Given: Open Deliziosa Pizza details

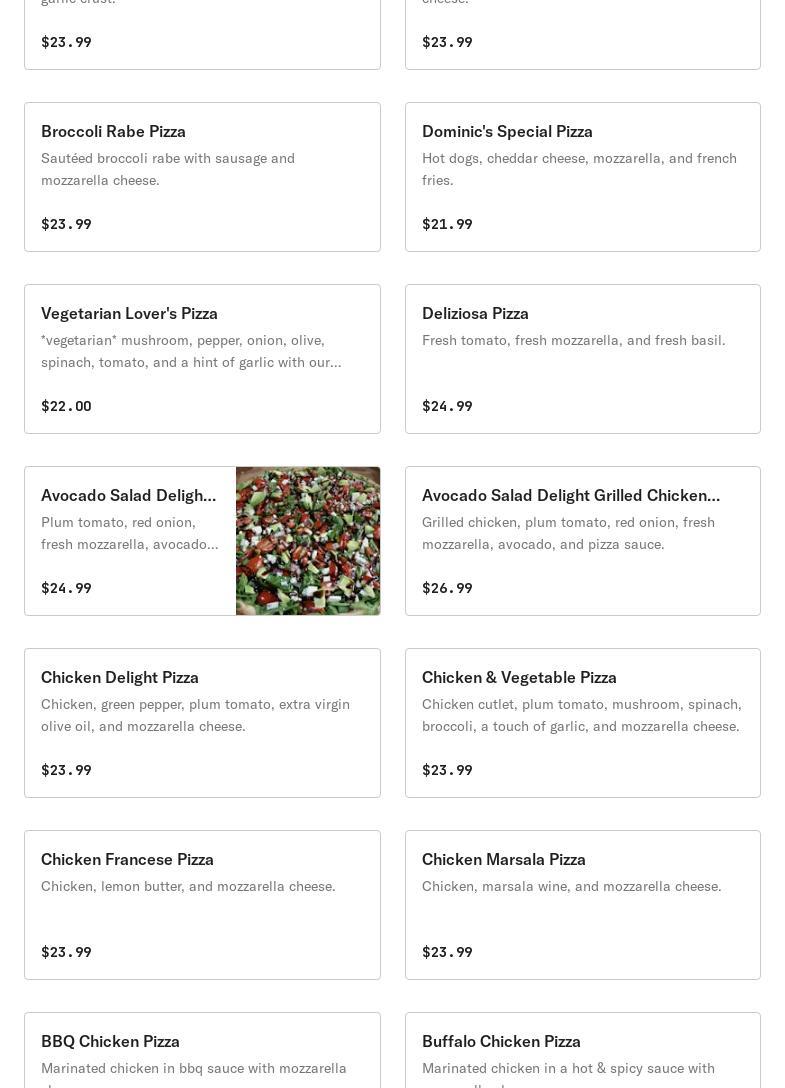Looking at the screenshot, I should [x=582, y=359].
